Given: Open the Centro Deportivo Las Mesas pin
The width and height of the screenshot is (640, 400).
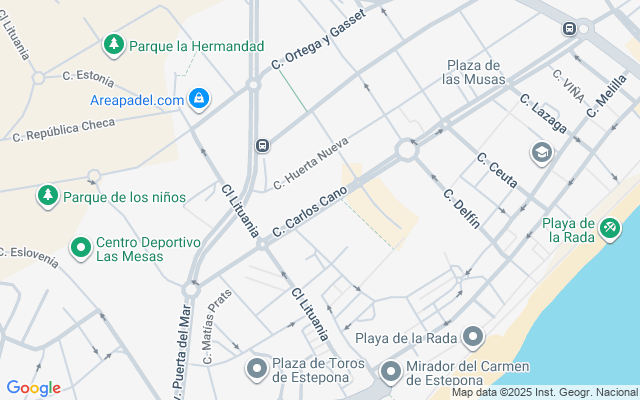Looking at the screenshot, I should tap(80, 247).
